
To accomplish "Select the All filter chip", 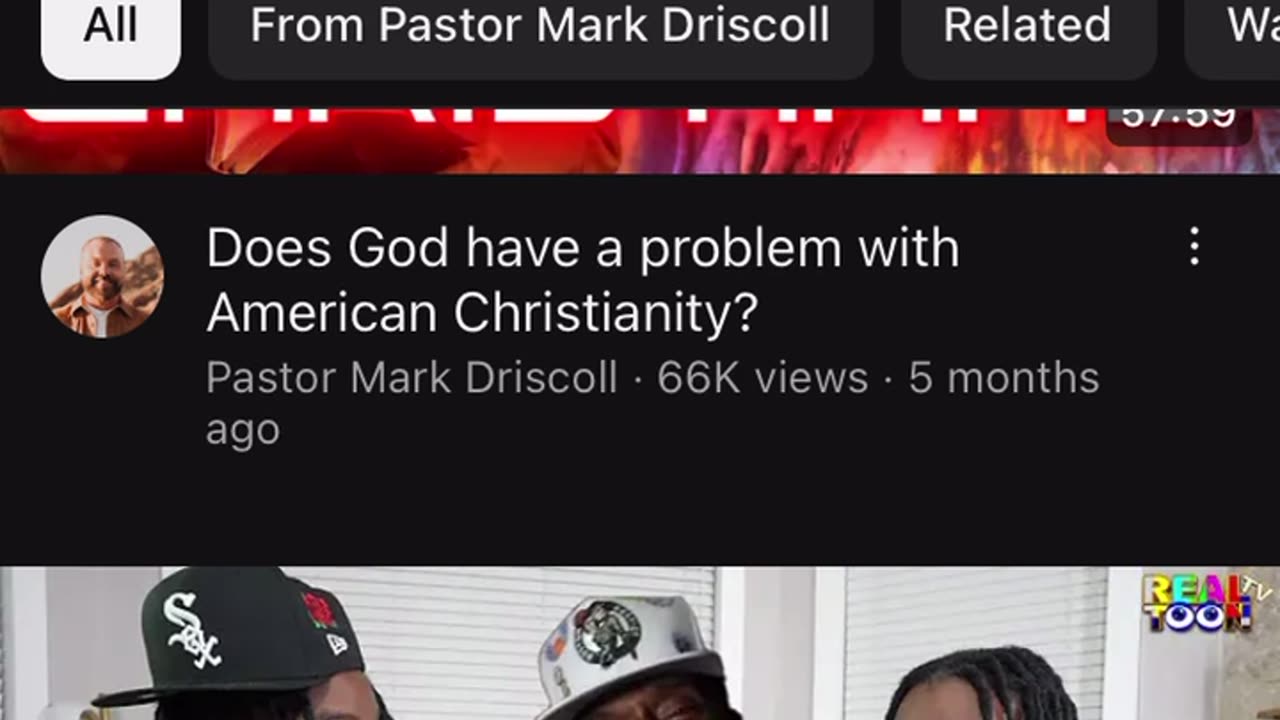I will pos(110,27).
